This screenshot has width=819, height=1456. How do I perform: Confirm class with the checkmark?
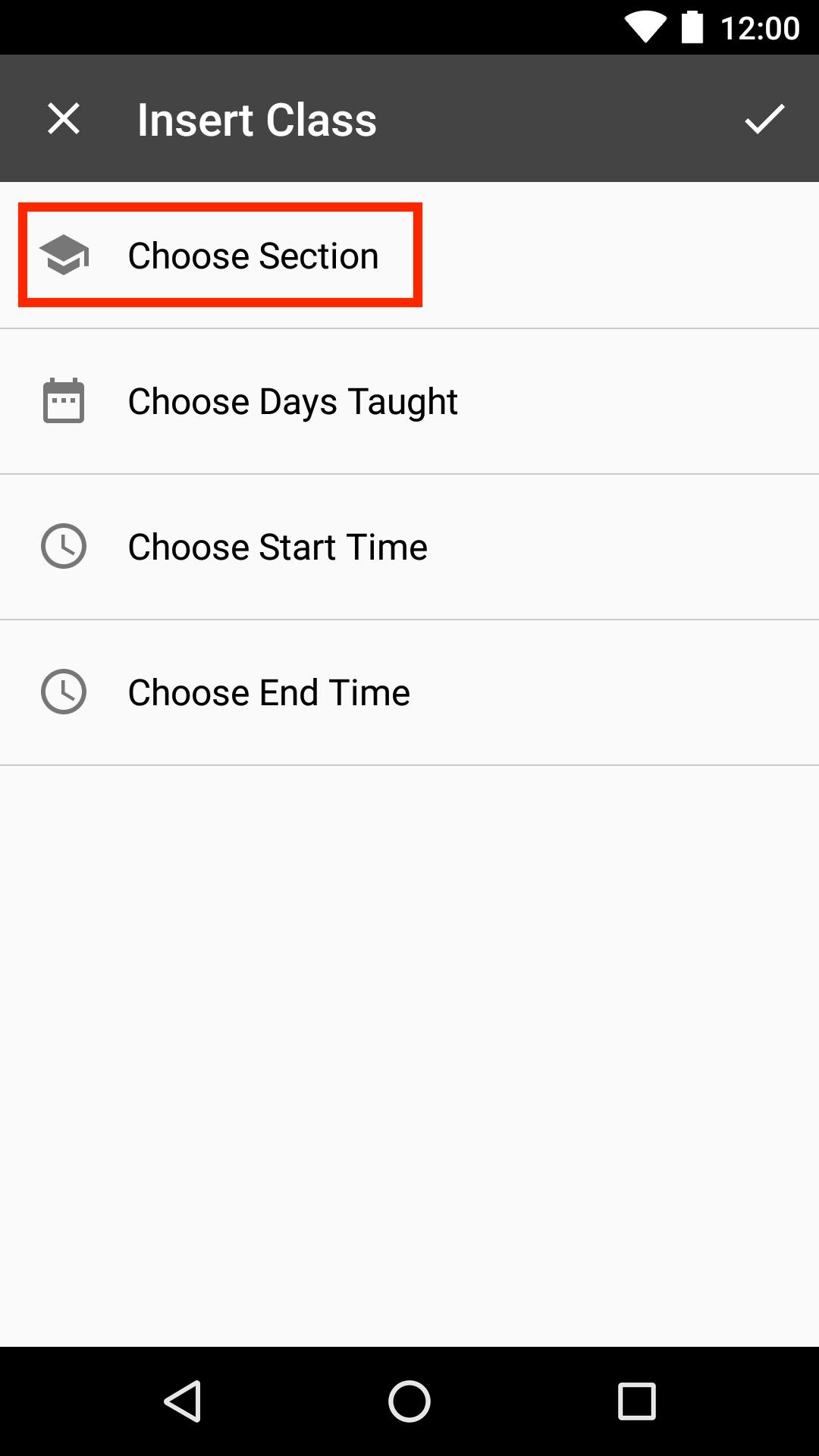coord(764,119)
